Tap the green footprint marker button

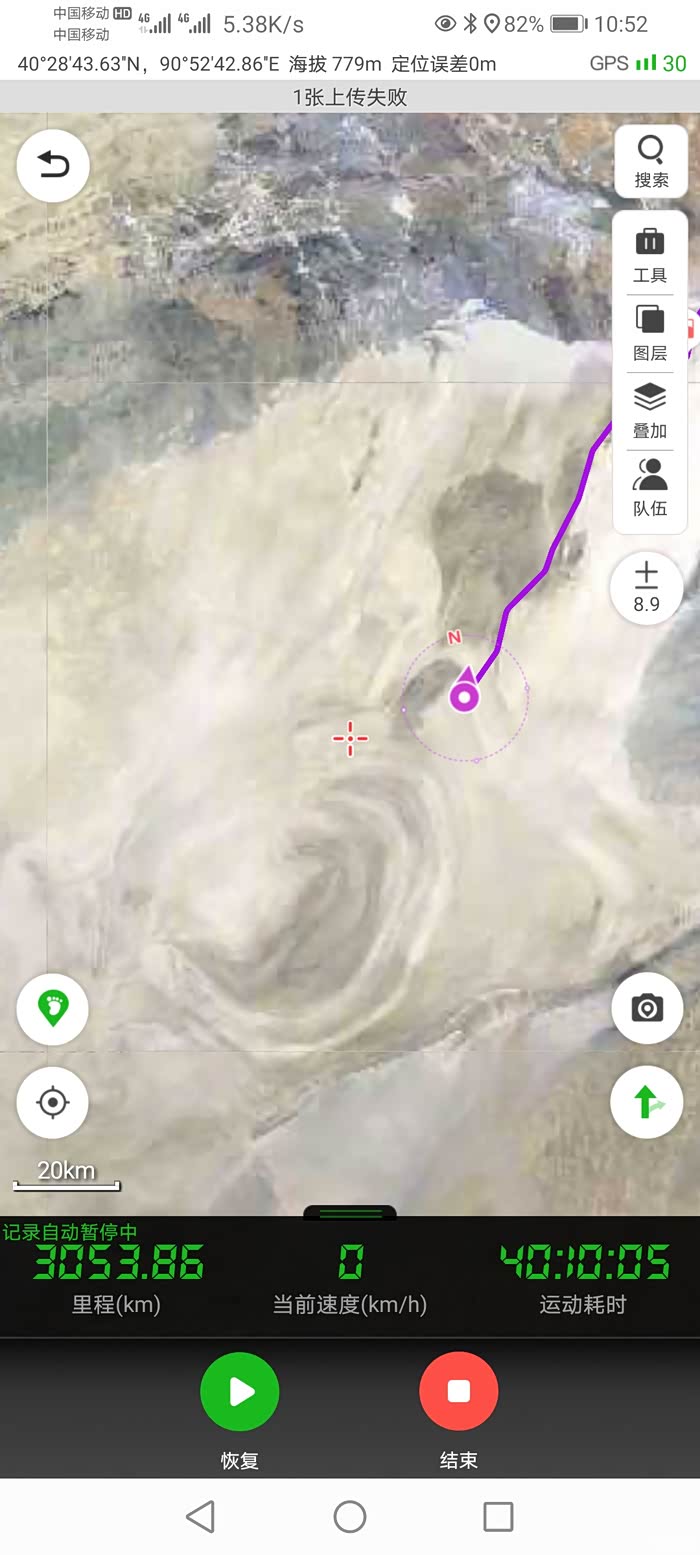[x=53, y=1009]
